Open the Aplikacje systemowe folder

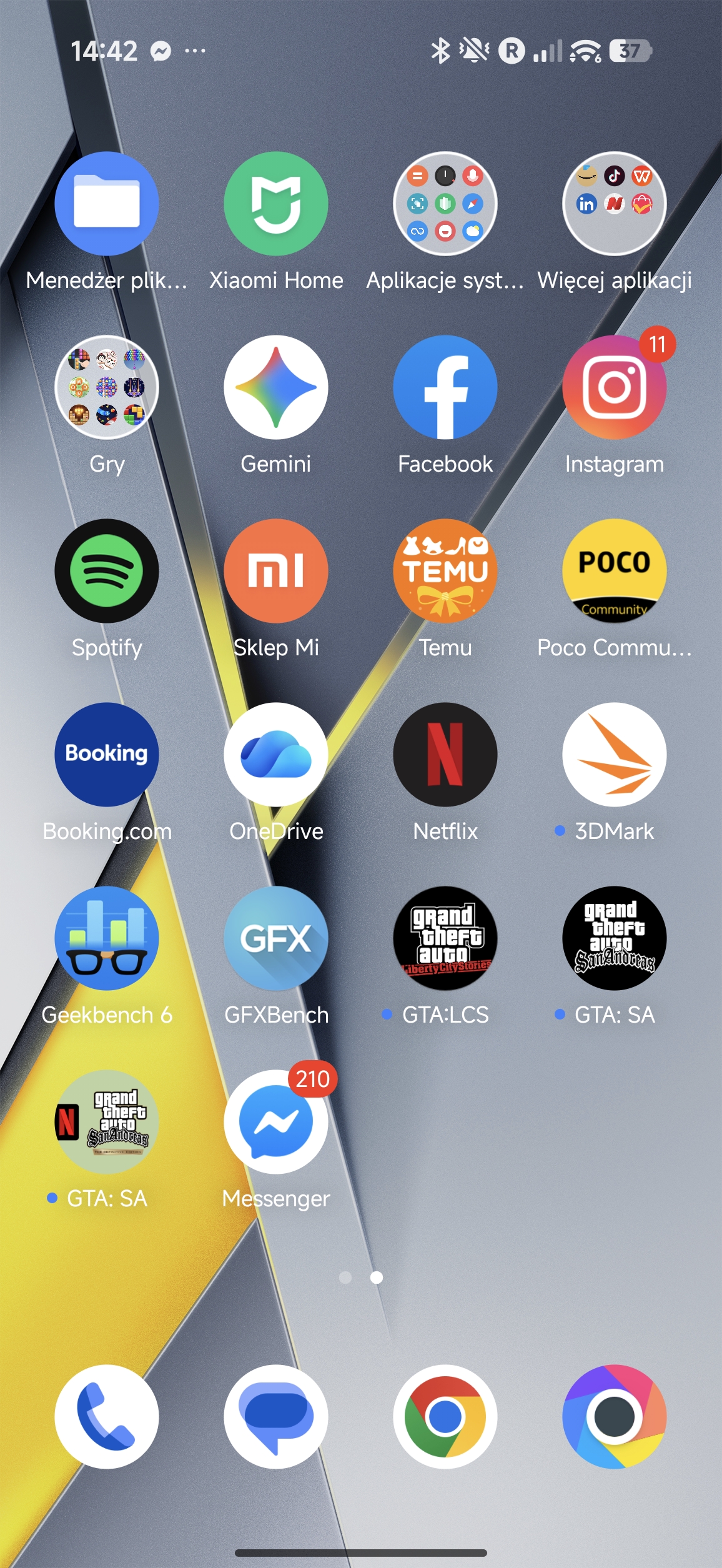(445, 204)
